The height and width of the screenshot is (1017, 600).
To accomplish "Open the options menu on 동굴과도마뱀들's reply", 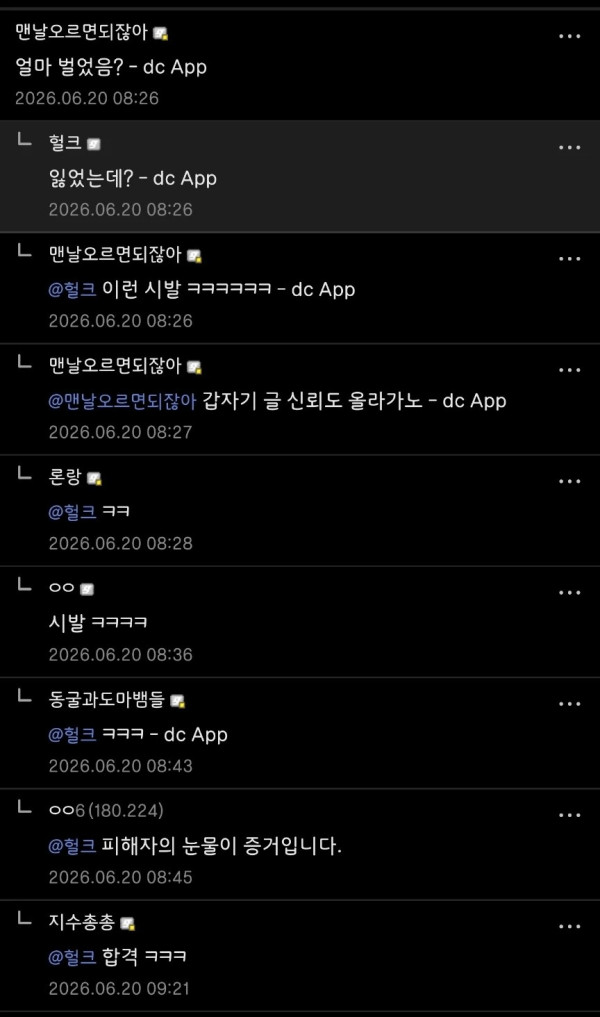I will coord(570,704).
